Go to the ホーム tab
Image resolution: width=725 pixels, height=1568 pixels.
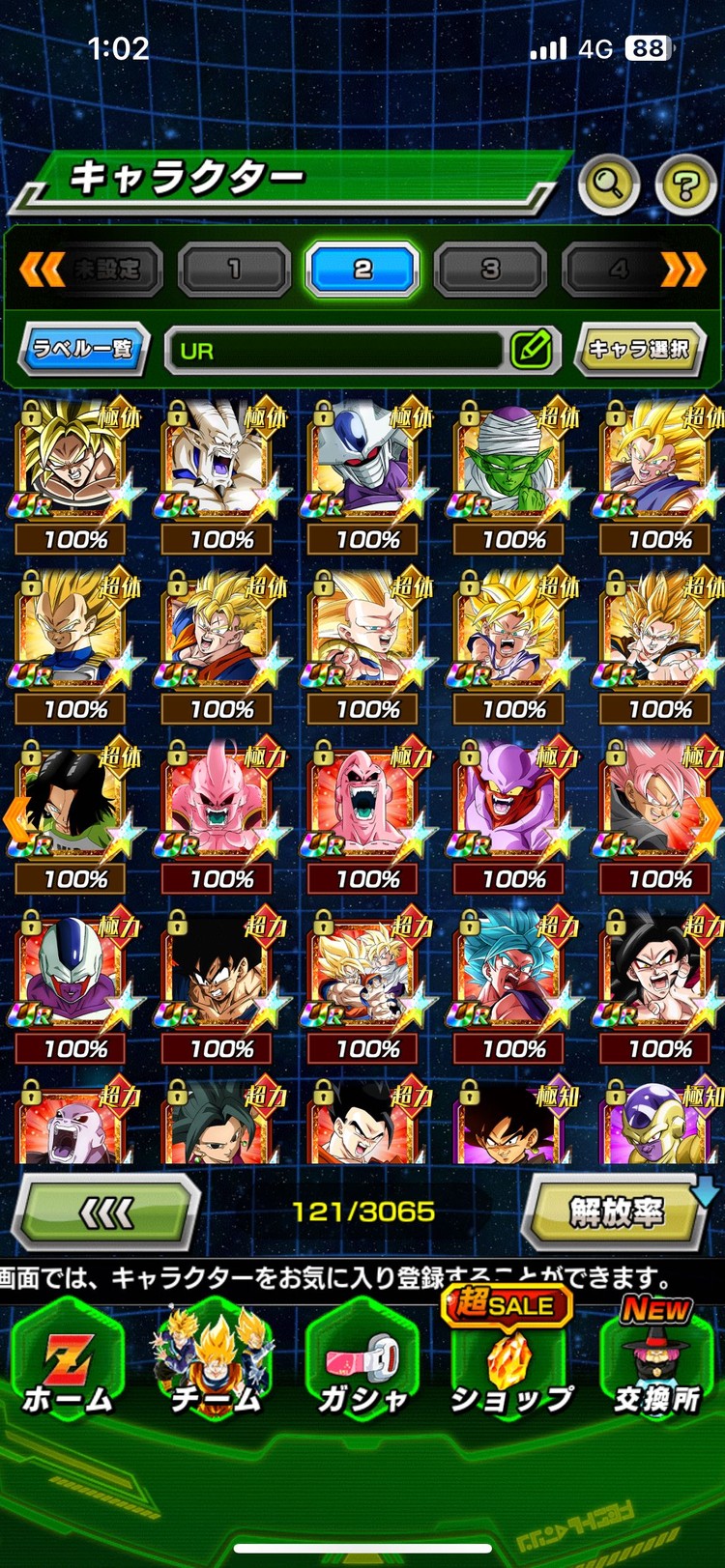[68, 1364]
